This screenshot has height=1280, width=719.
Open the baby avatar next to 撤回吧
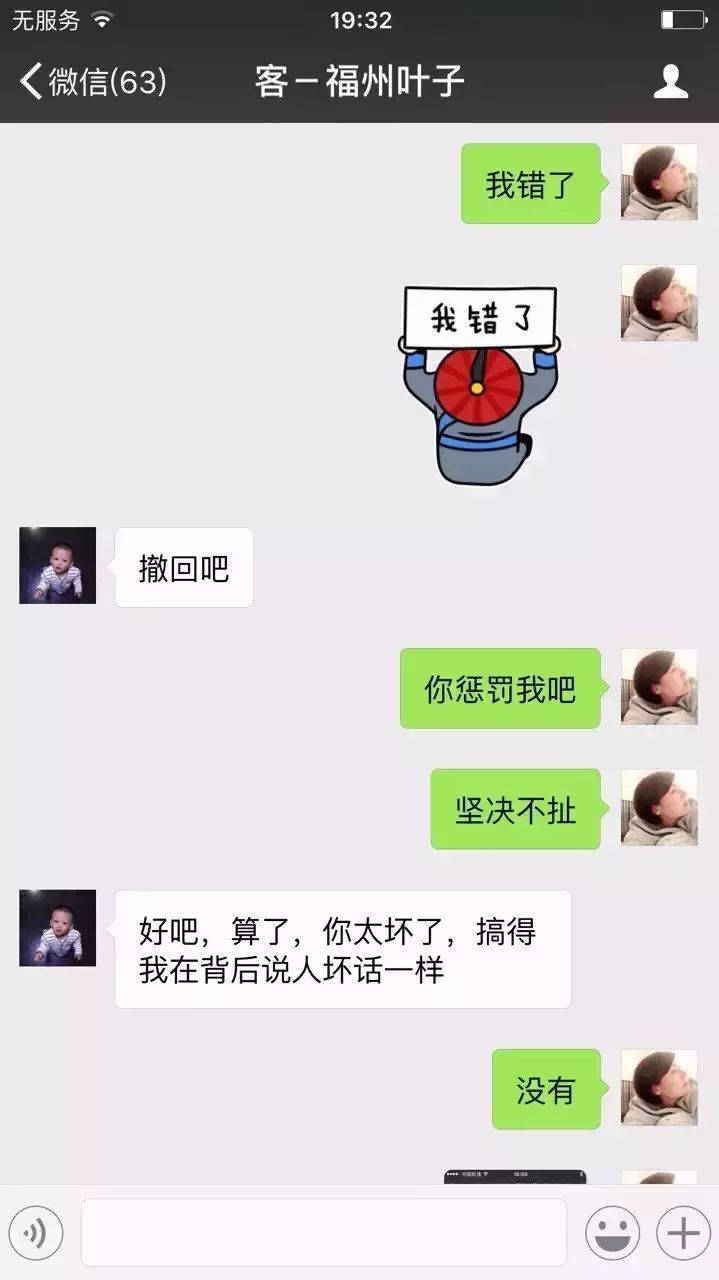(58, 566)
